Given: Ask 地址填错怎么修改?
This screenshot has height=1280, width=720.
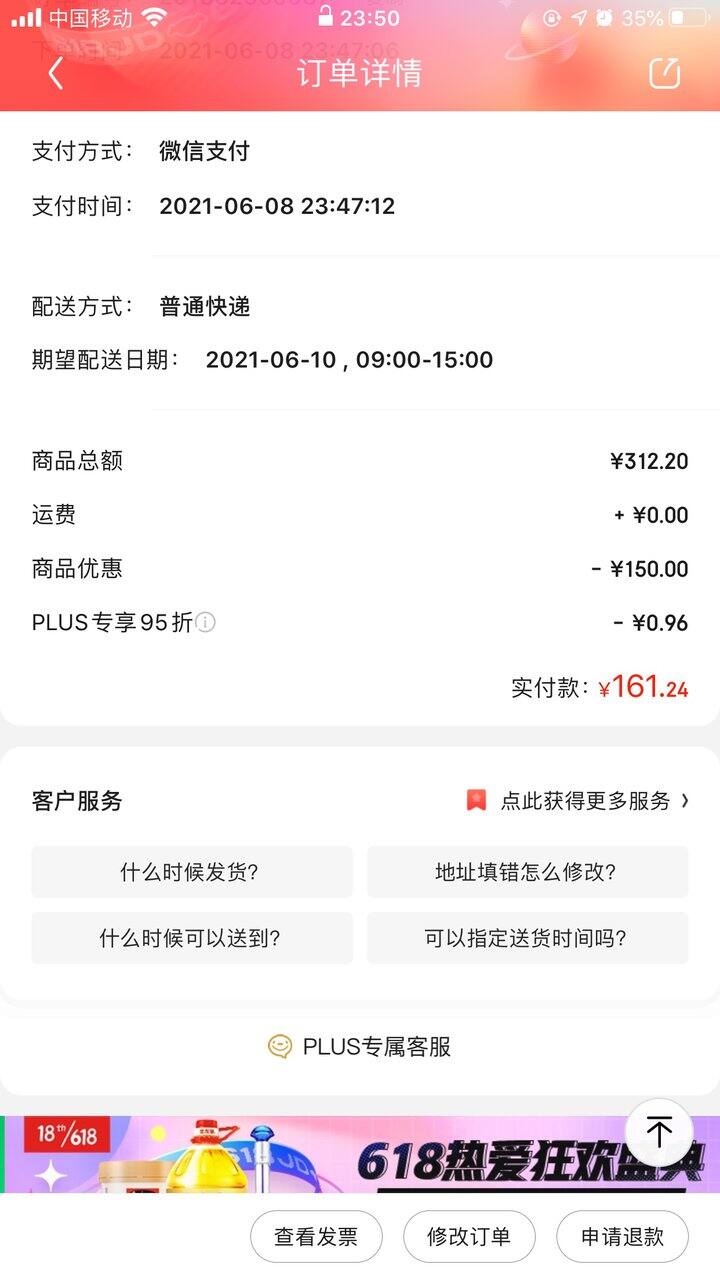Looking at the screenshot, I should [527, 872].
